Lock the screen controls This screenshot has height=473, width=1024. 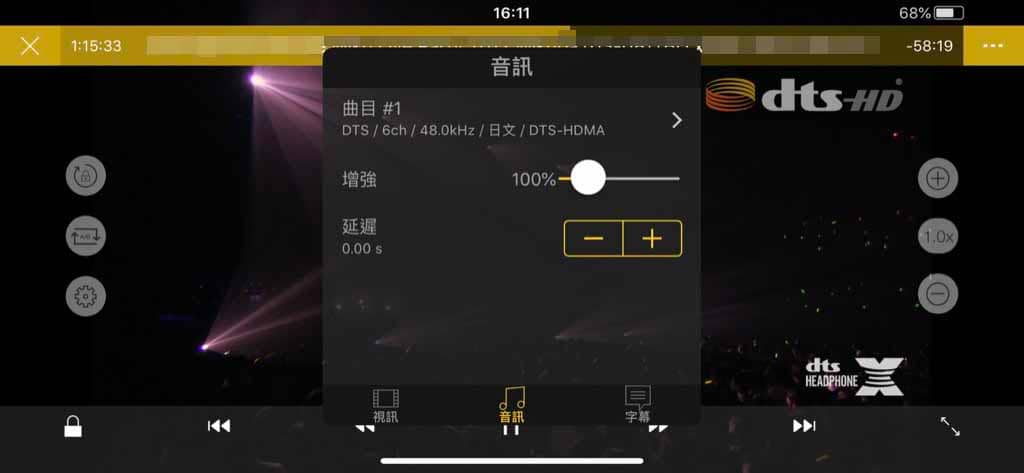coord(73,426)
